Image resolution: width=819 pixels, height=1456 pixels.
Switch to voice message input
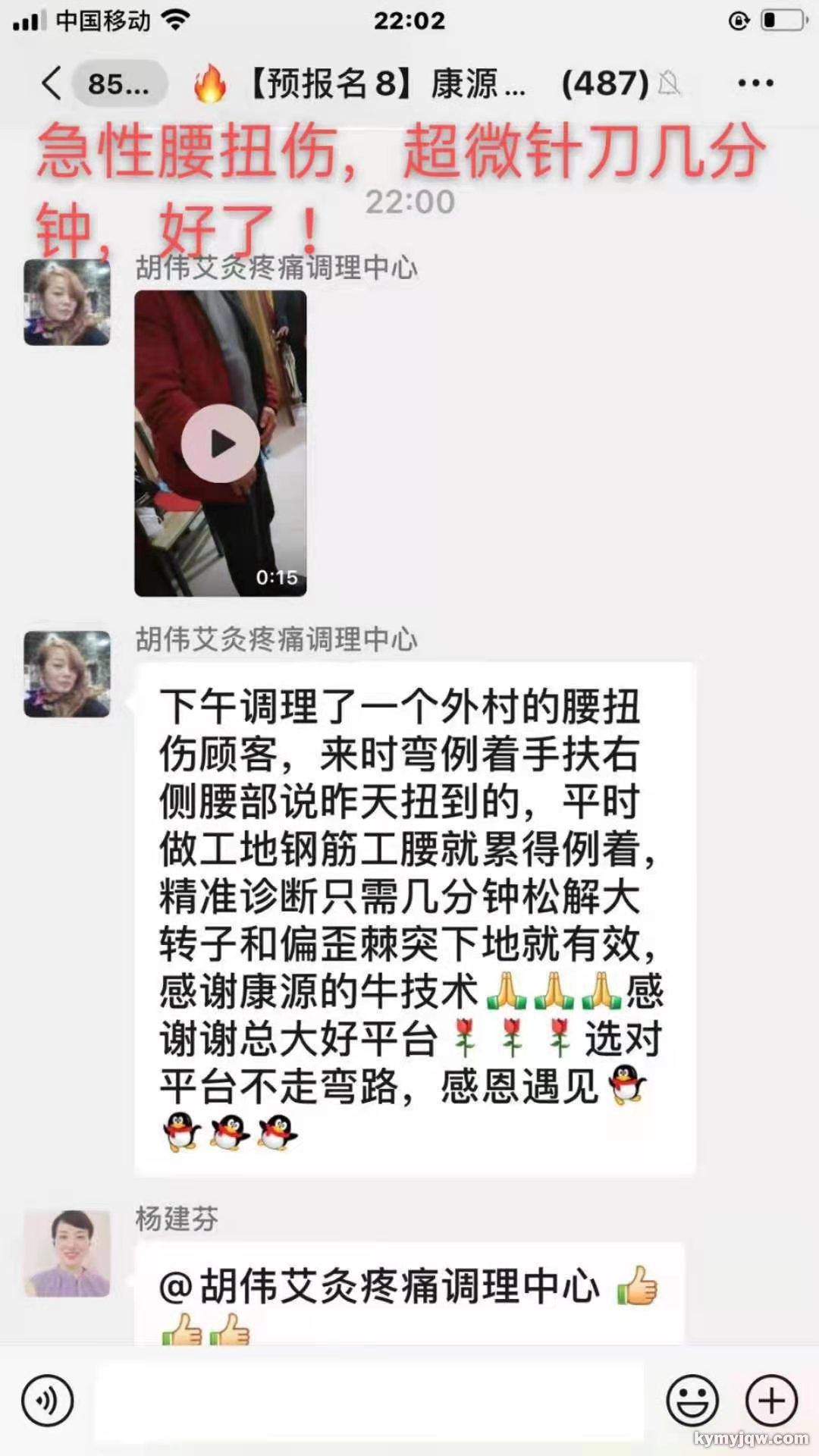(x=48, y=1401)
